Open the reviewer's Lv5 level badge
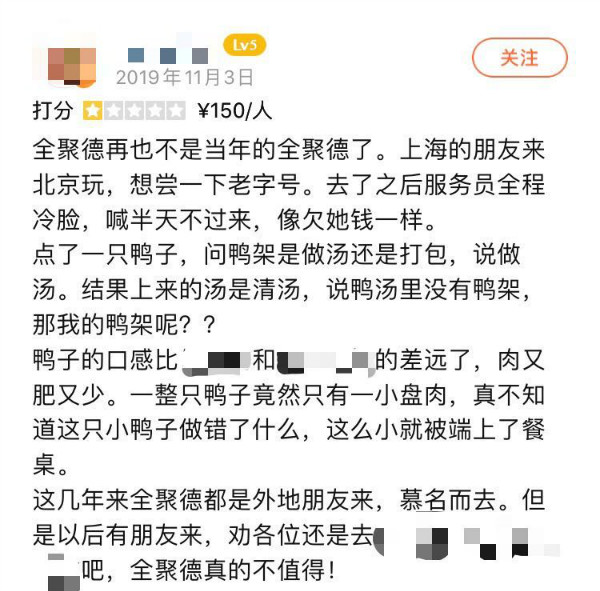Image resolution: width=600 pixels, height=591 pixels. tap(245, 46)
